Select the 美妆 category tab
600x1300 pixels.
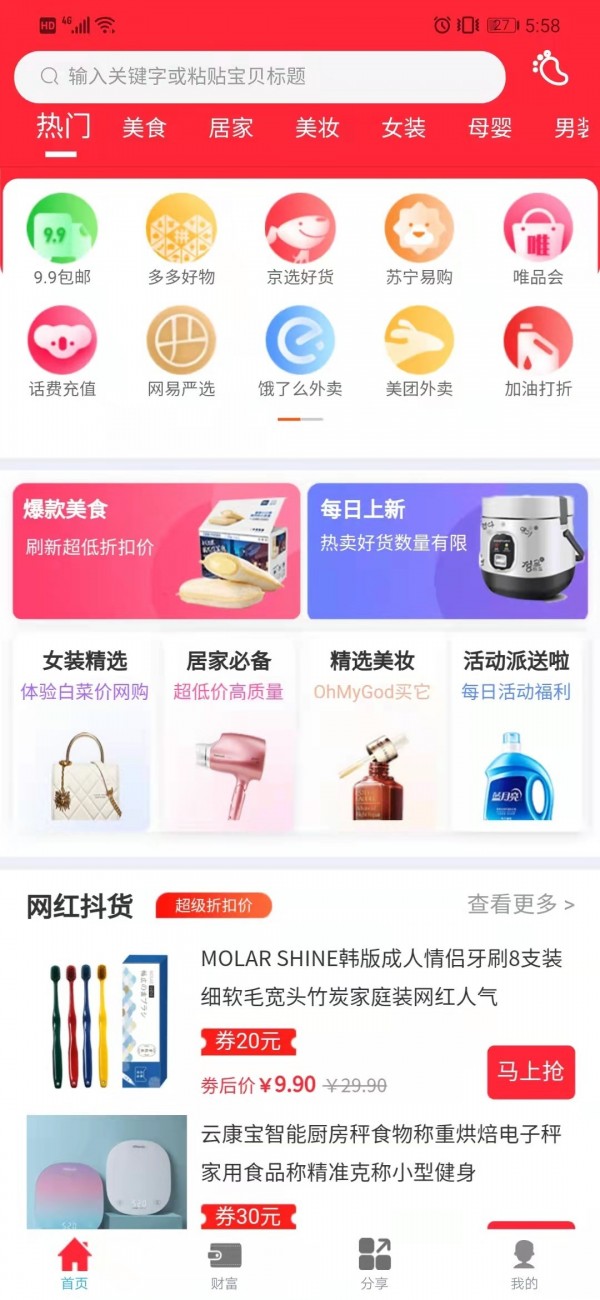[317, 128]
